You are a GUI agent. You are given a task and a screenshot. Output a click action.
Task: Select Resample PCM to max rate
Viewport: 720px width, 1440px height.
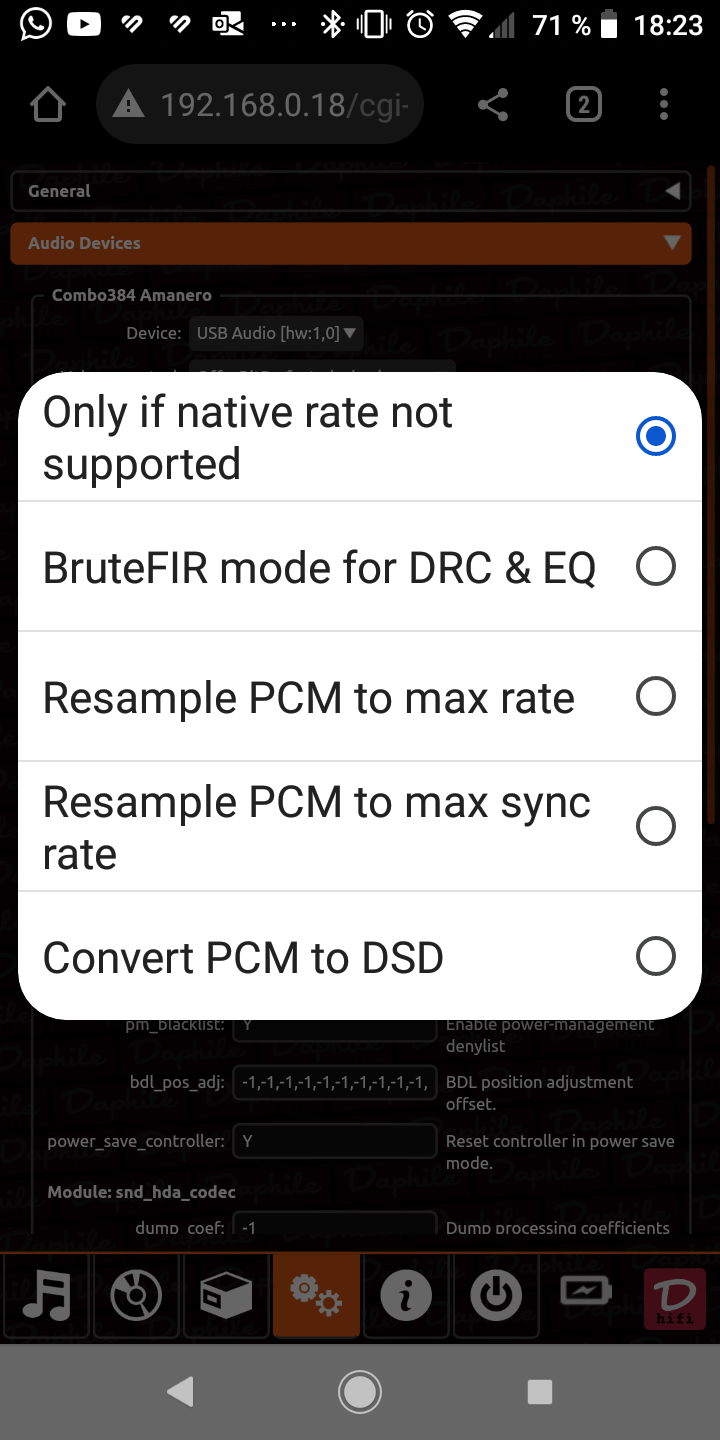point(360,697)
